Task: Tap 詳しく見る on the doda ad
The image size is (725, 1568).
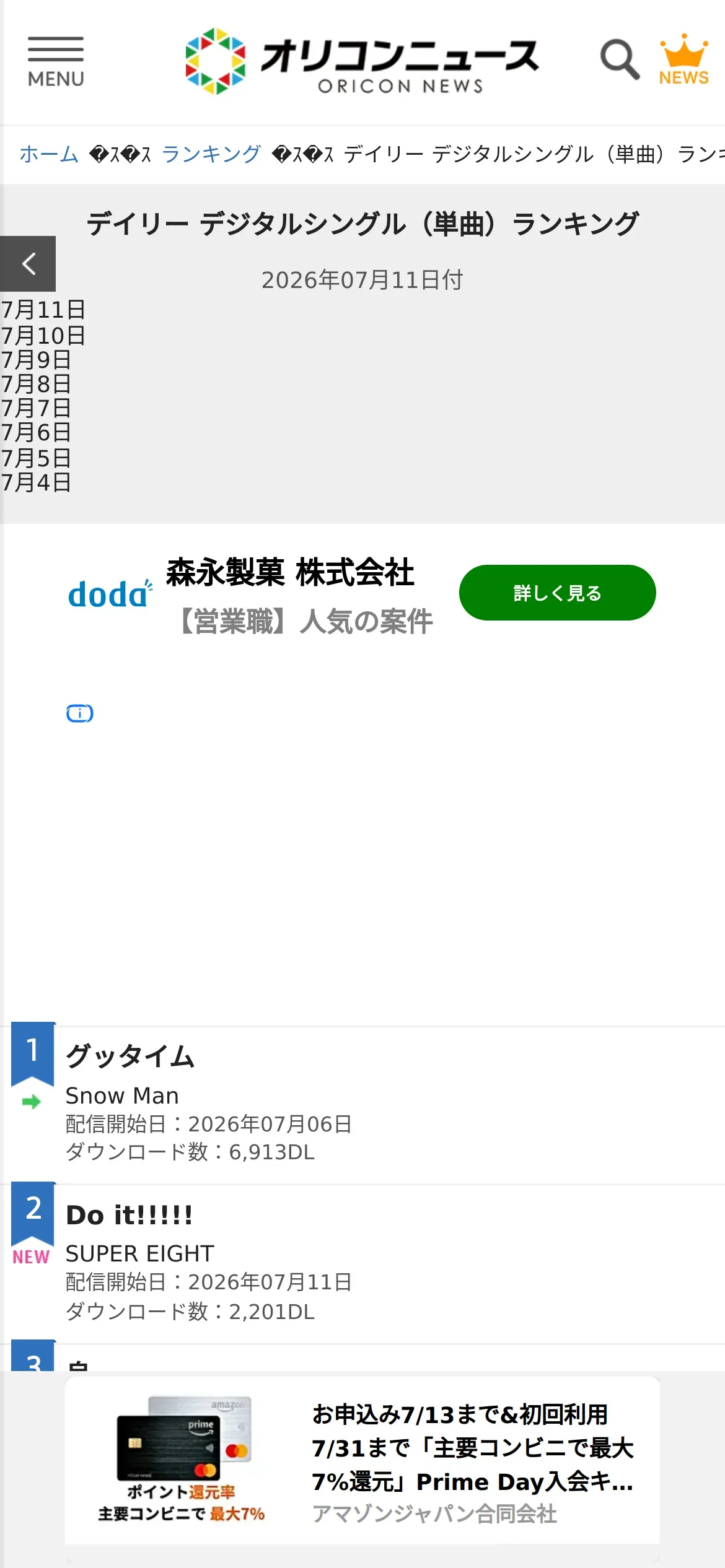Action: [x=557, y=593]
